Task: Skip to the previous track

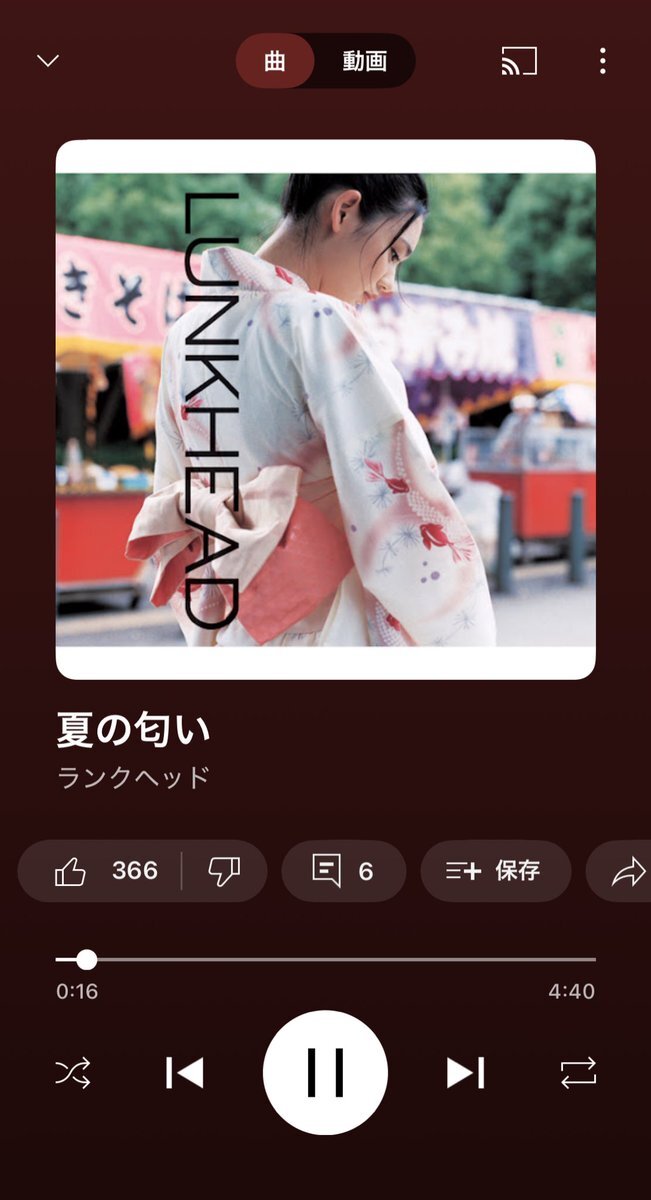Action: pyautogui.click(x=184, y=1073)
